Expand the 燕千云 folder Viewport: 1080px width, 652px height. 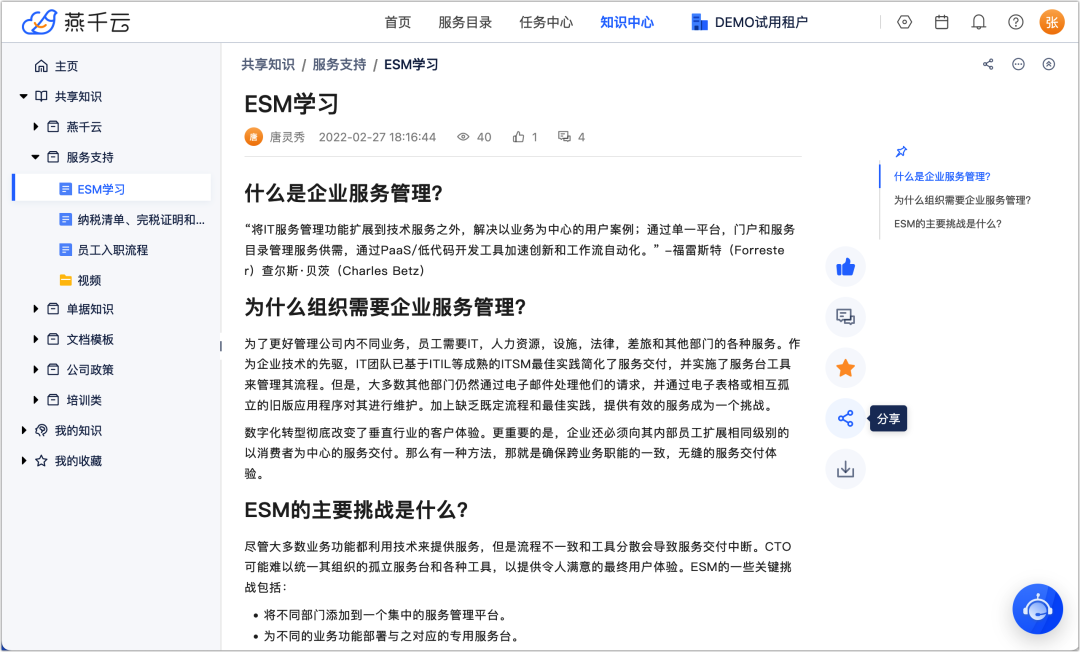click(36, 127)
